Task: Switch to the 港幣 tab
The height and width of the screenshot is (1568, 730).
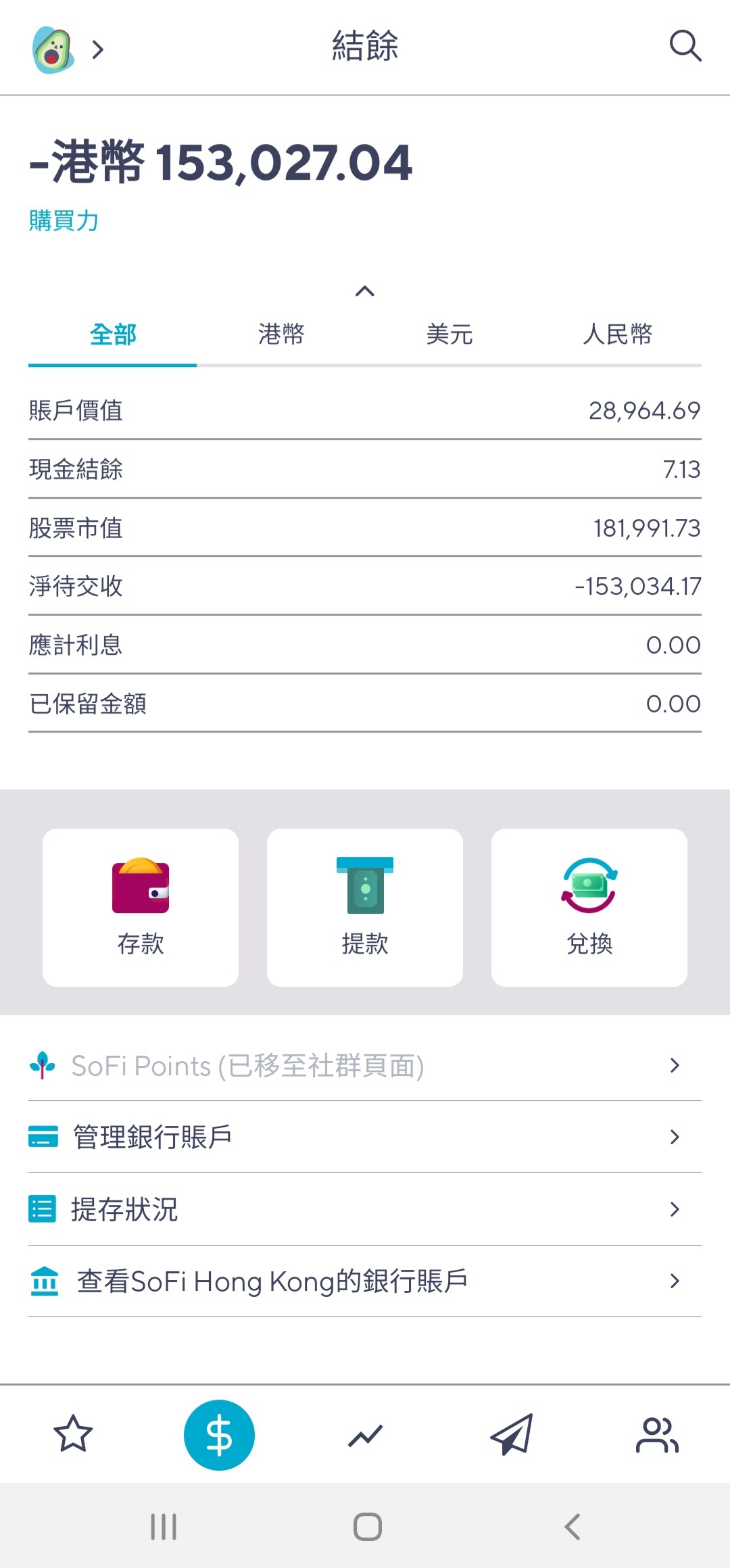Action: coord(281,335)
